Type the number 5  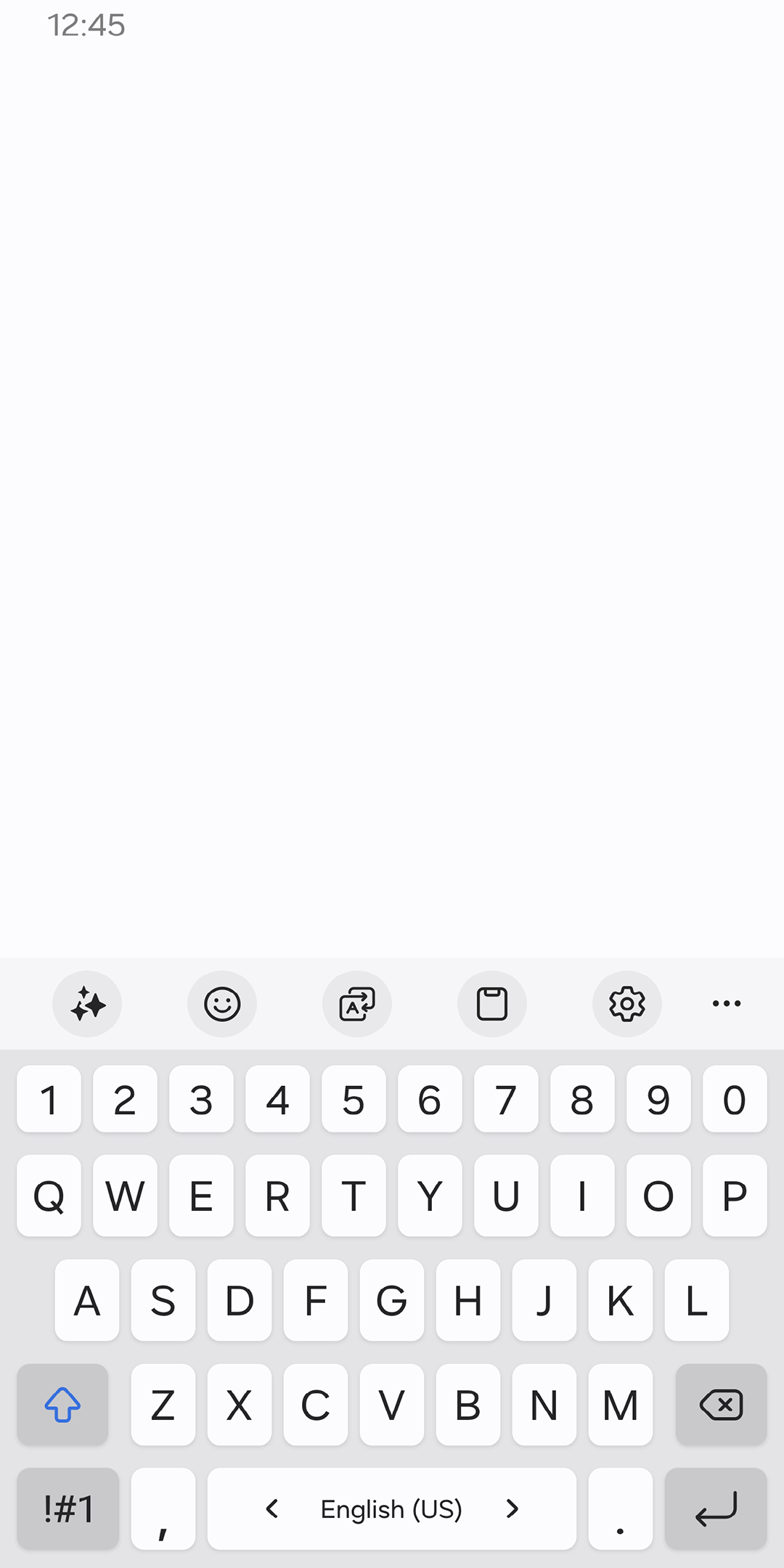tap(354, 1099)
